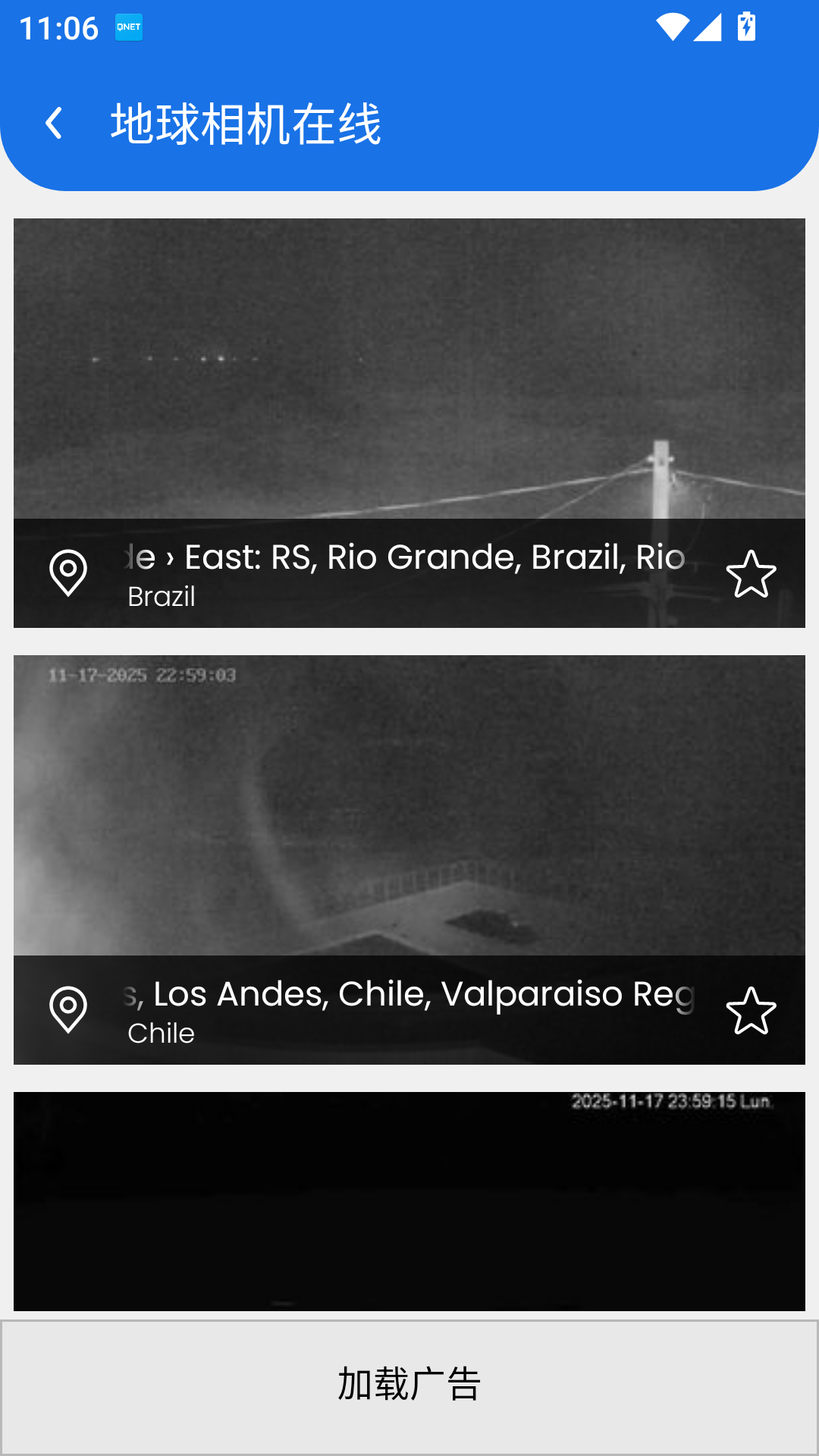The height and width of the screenshot is (1456, 819).
Task: Tap the location pin for Chile camera
Action: 68,1010
